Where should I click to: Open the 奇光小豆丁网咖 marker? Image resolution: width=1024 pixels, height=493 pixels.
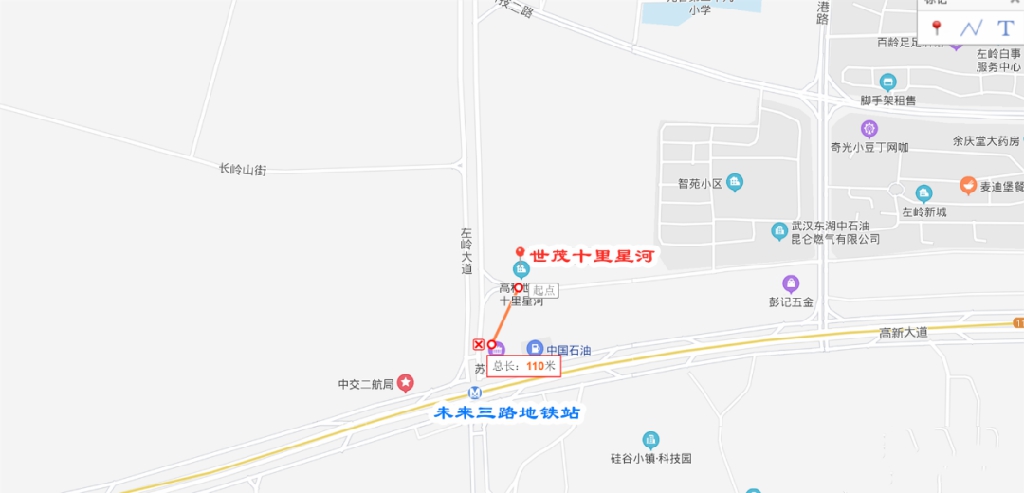pyautogui.click(x=869, y=128)
